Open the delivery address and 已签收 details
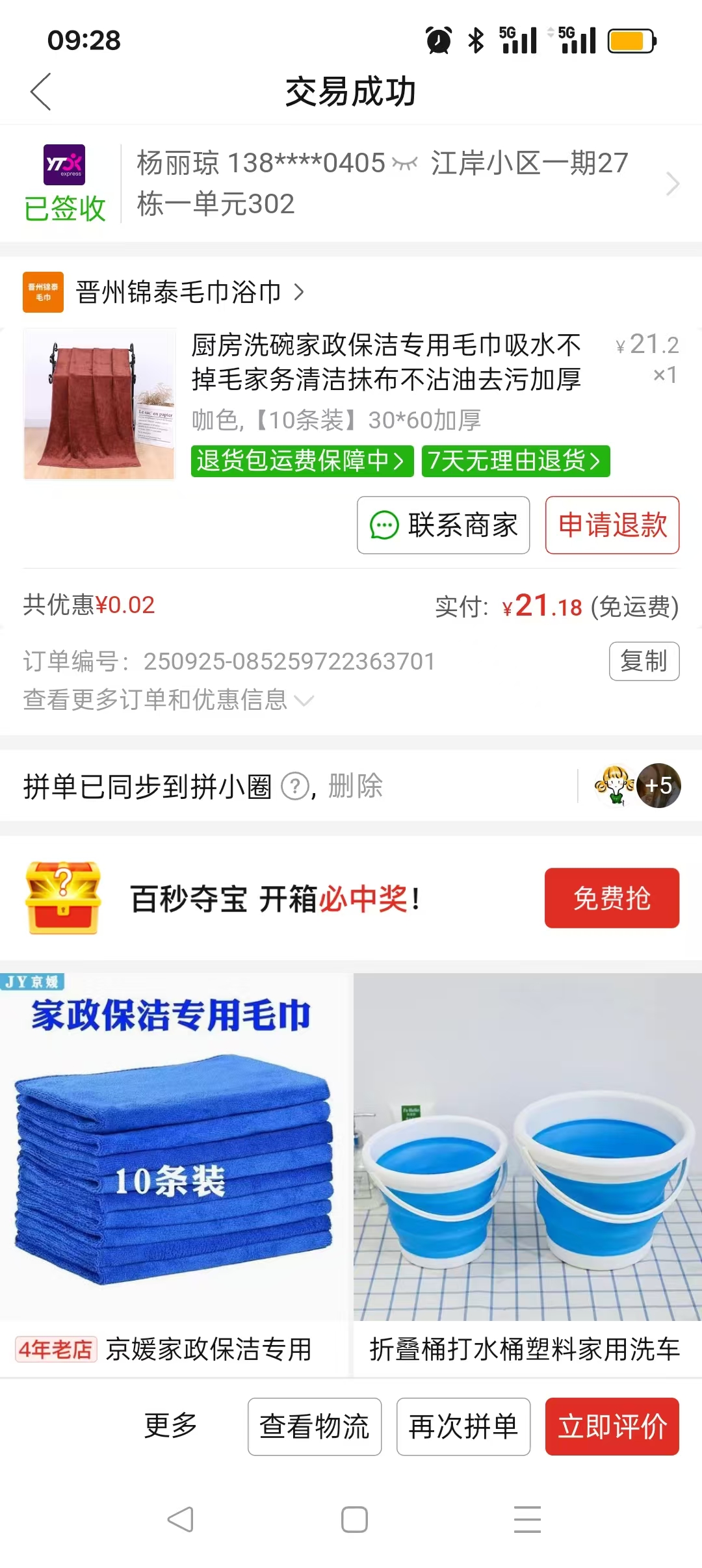The image size is (702, 1568). point(672,184)
